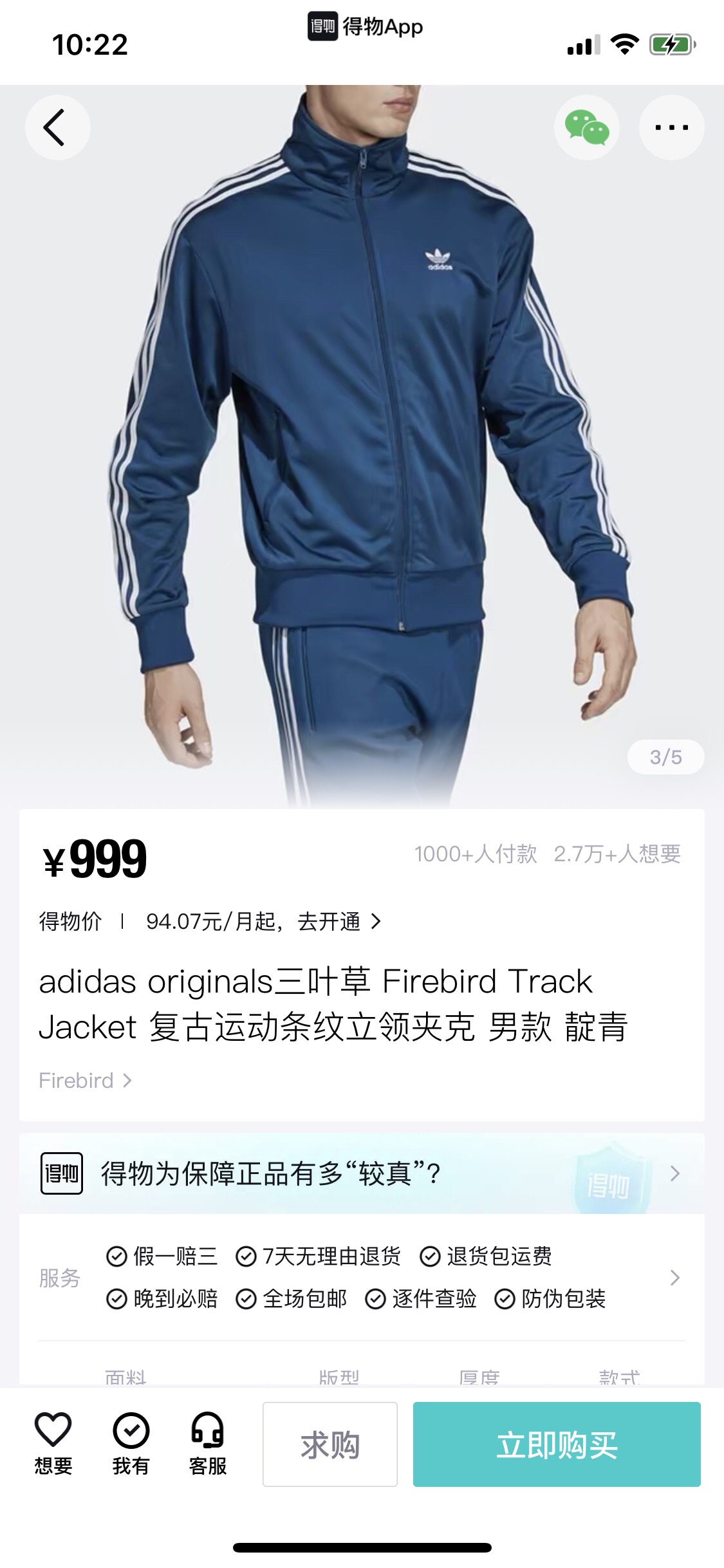The width and height of the screenshot is (724, 1568).
Task: Go back using the arrow button
Action: tap(57, 127)
